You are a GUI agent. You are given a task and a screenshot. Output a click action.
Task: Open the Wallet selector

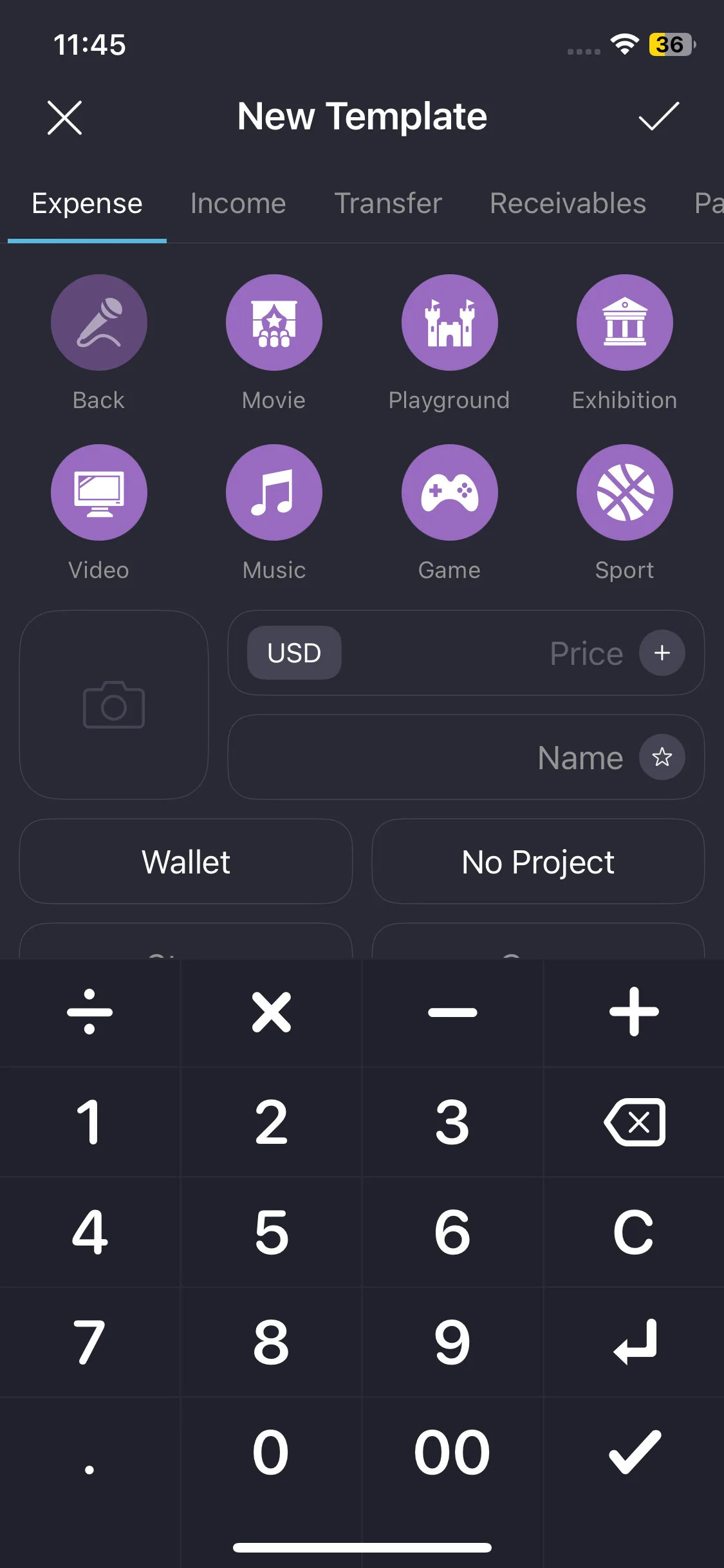186,861
